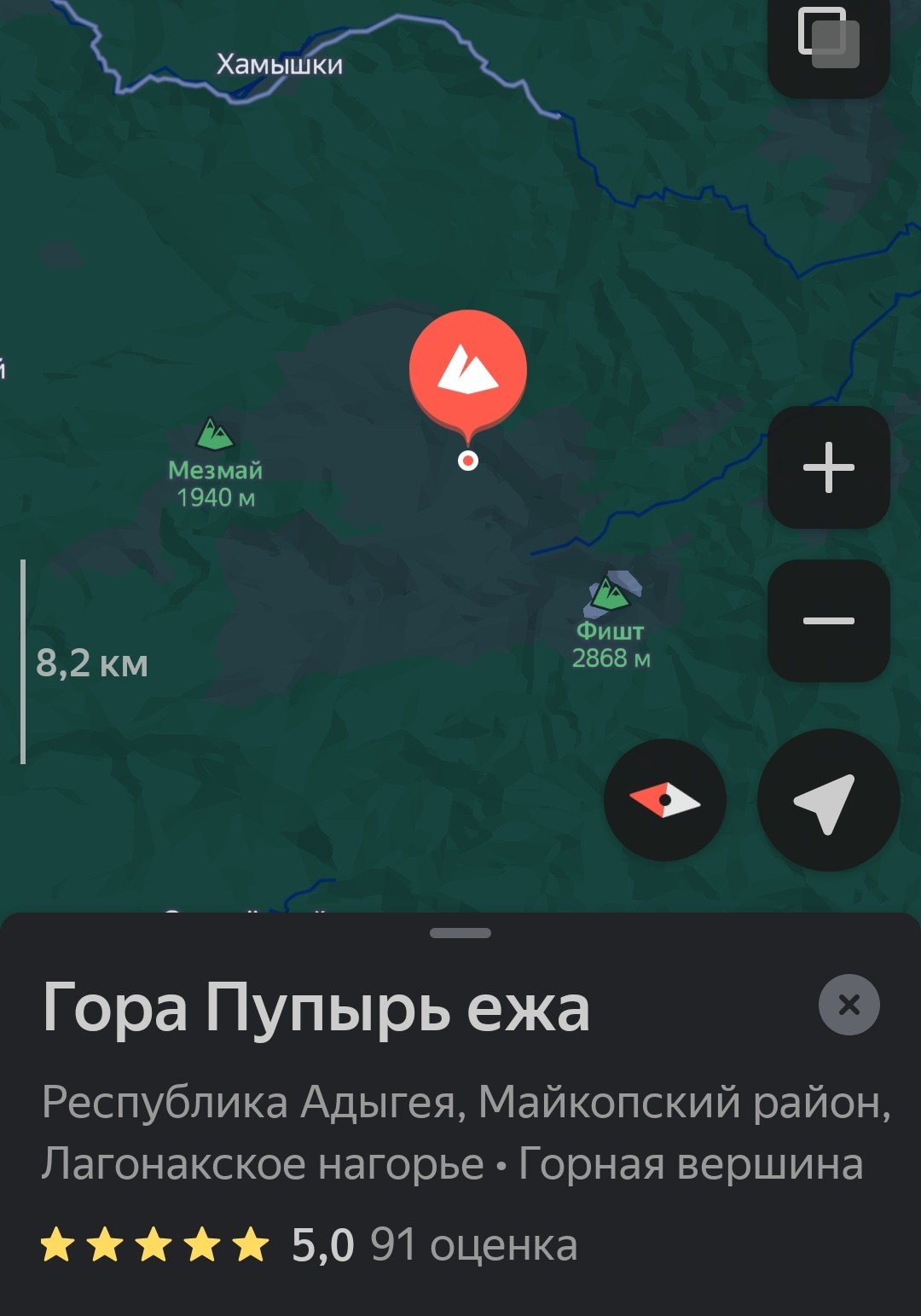The image size is (921, 1316).
Task: Close the Гора Пупырь ежа card
Action: [x=849, y=1005]
